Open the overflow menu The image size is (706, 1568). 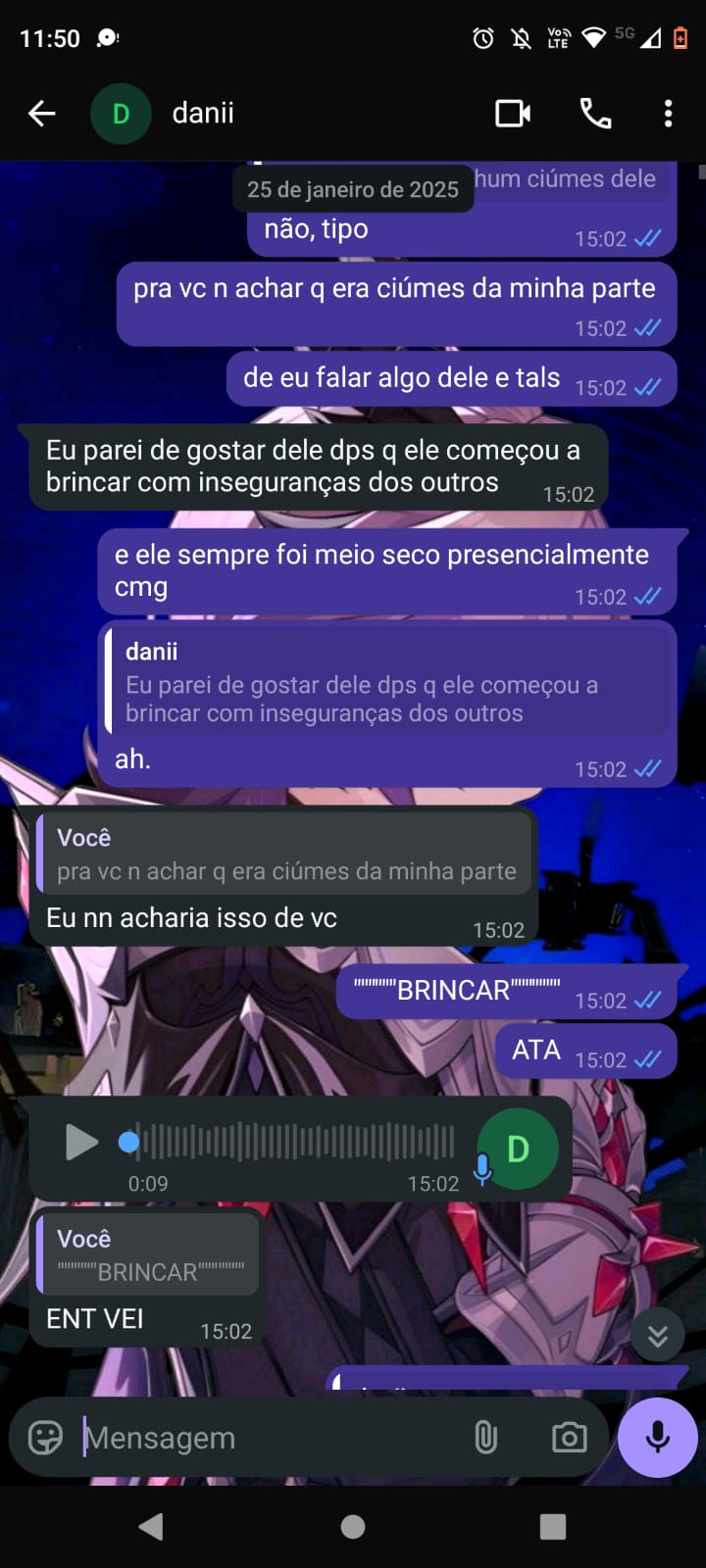(x=668, y=114)
